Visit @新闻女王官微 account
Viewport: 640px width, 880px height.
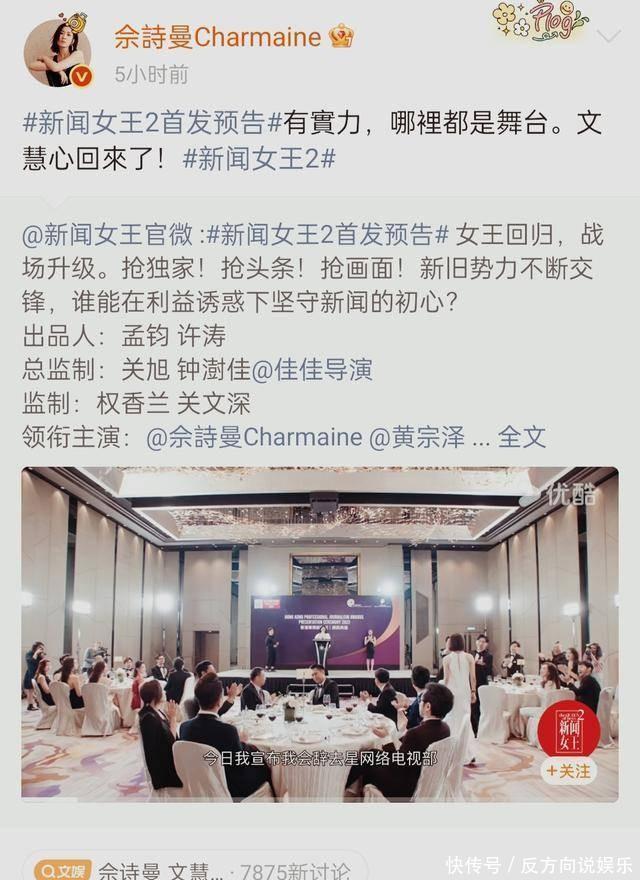pyautogui.click(x=108, y=235)
